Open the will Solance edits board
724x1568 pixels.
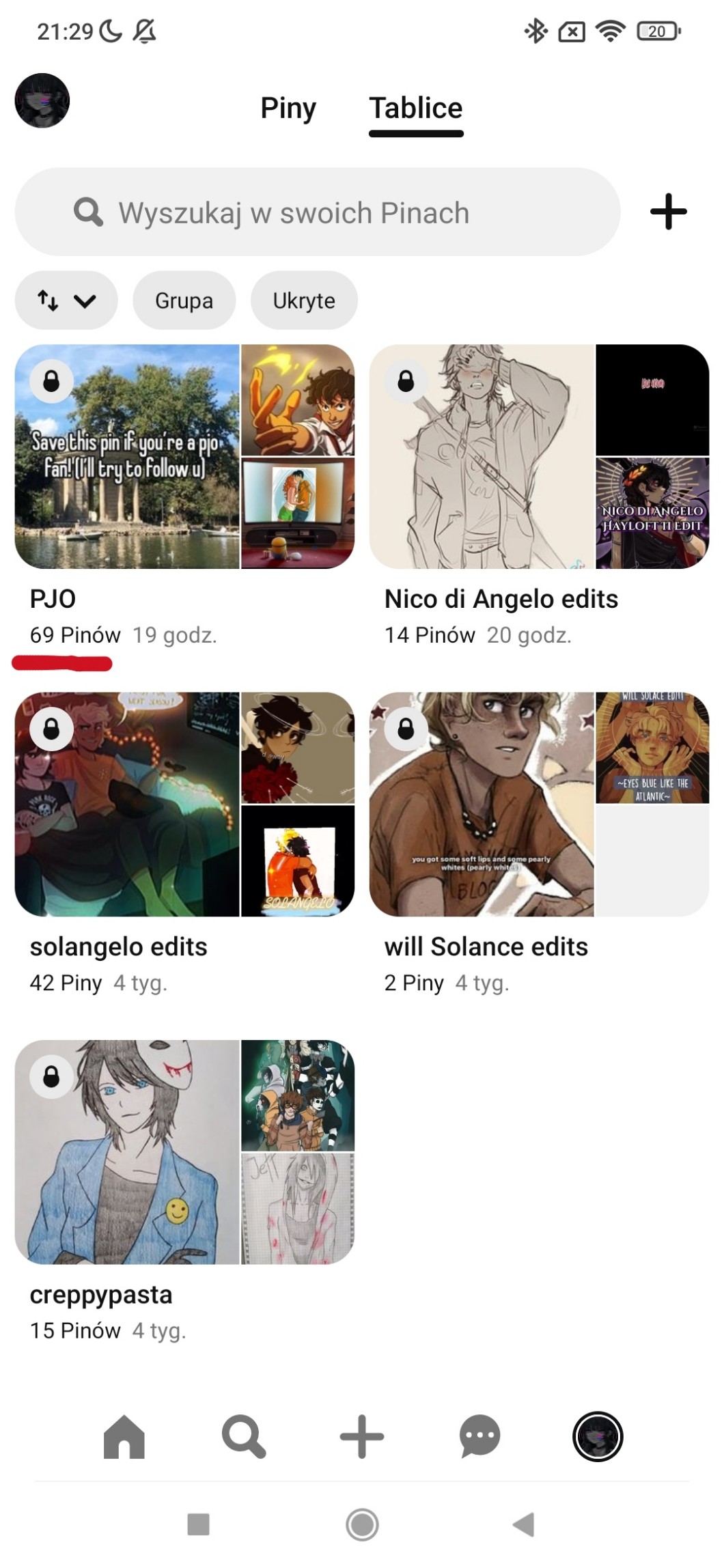click(539, 804)
